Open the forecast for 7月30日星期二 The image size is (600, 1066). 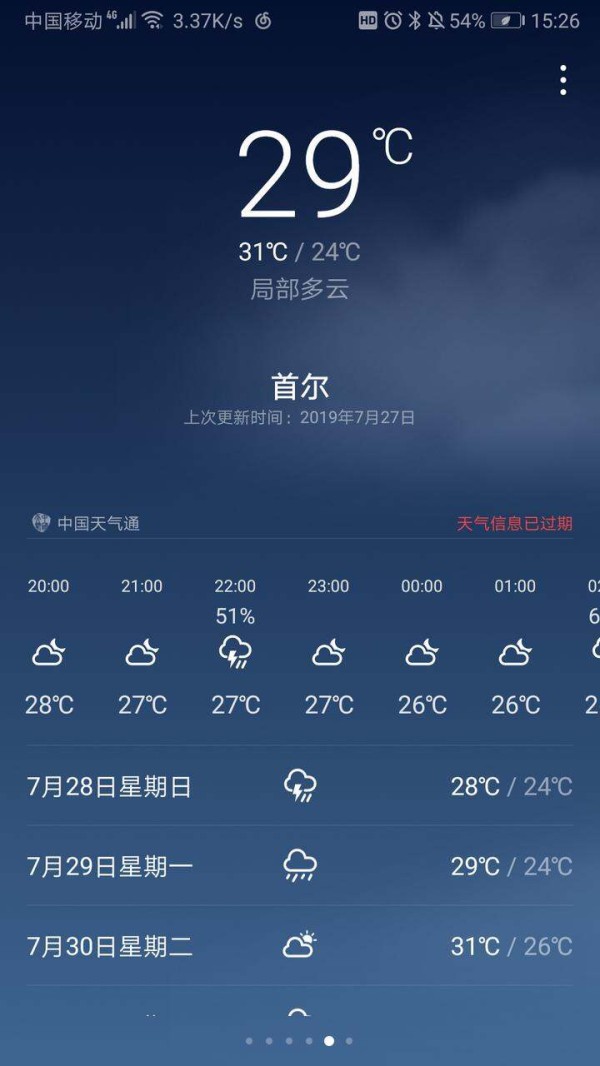pos(300,945)
